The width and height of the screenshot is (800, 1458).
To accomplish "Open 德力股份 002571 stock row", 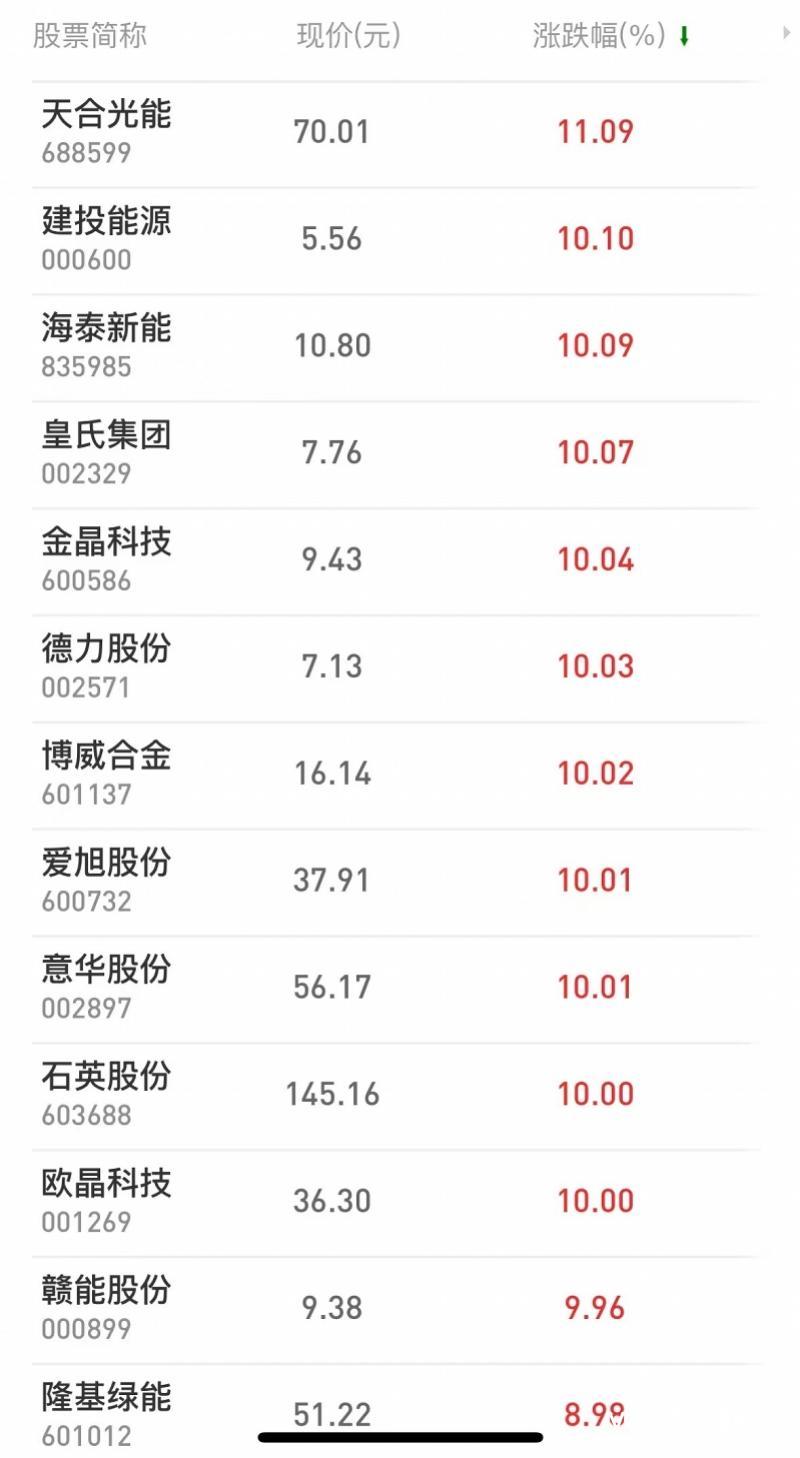I will click(395, 669).
